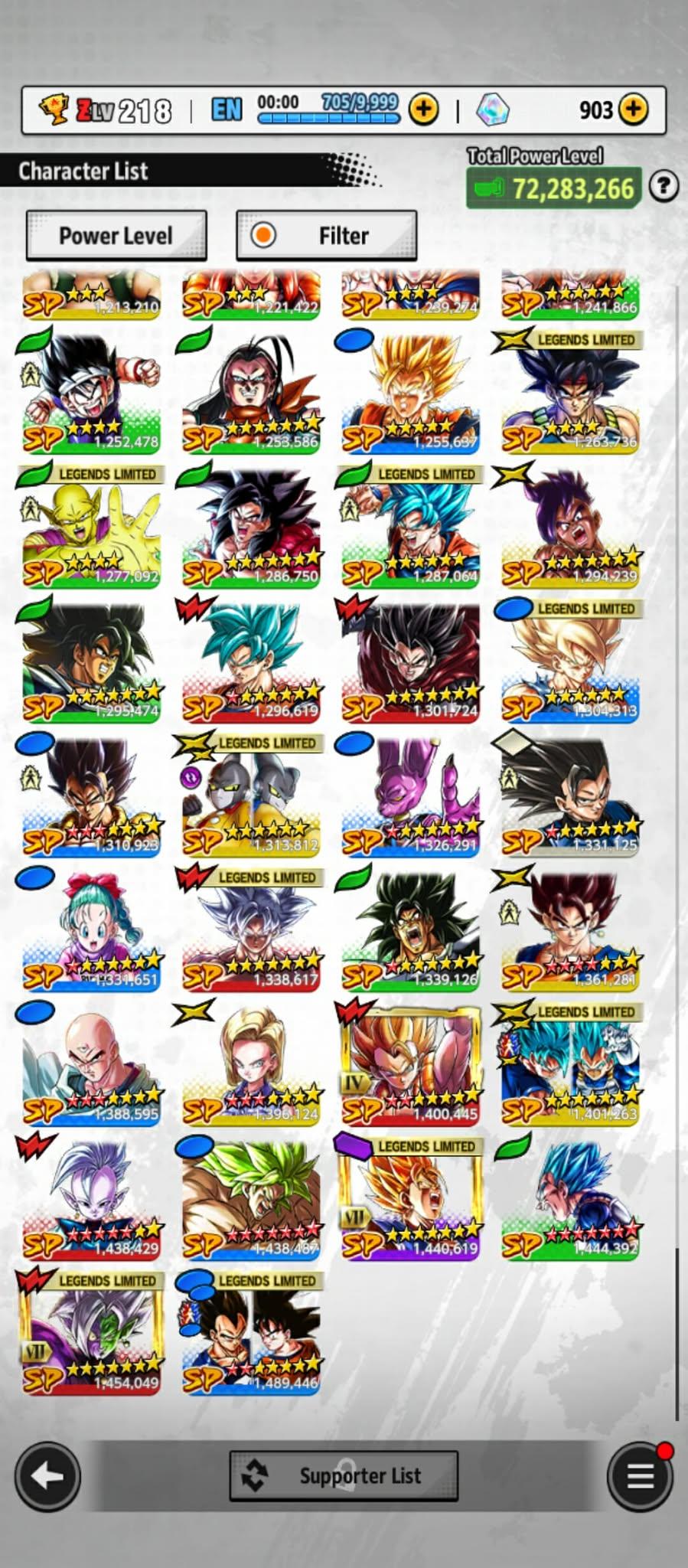688x1568 pixels.
Task: Open the main menu button
Action: [x=640, y=1475]
